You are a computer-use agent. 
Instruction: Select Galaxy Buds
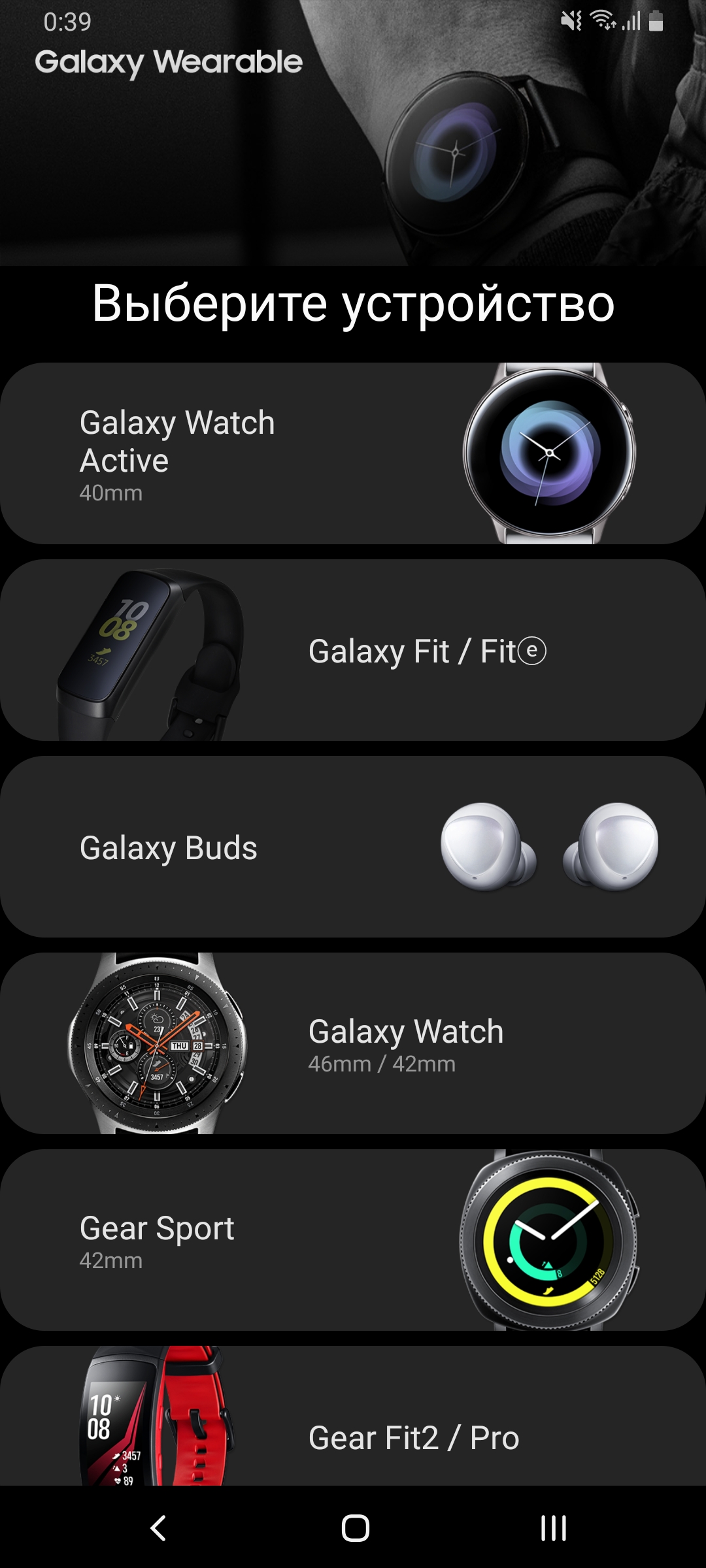click(353, 847)
